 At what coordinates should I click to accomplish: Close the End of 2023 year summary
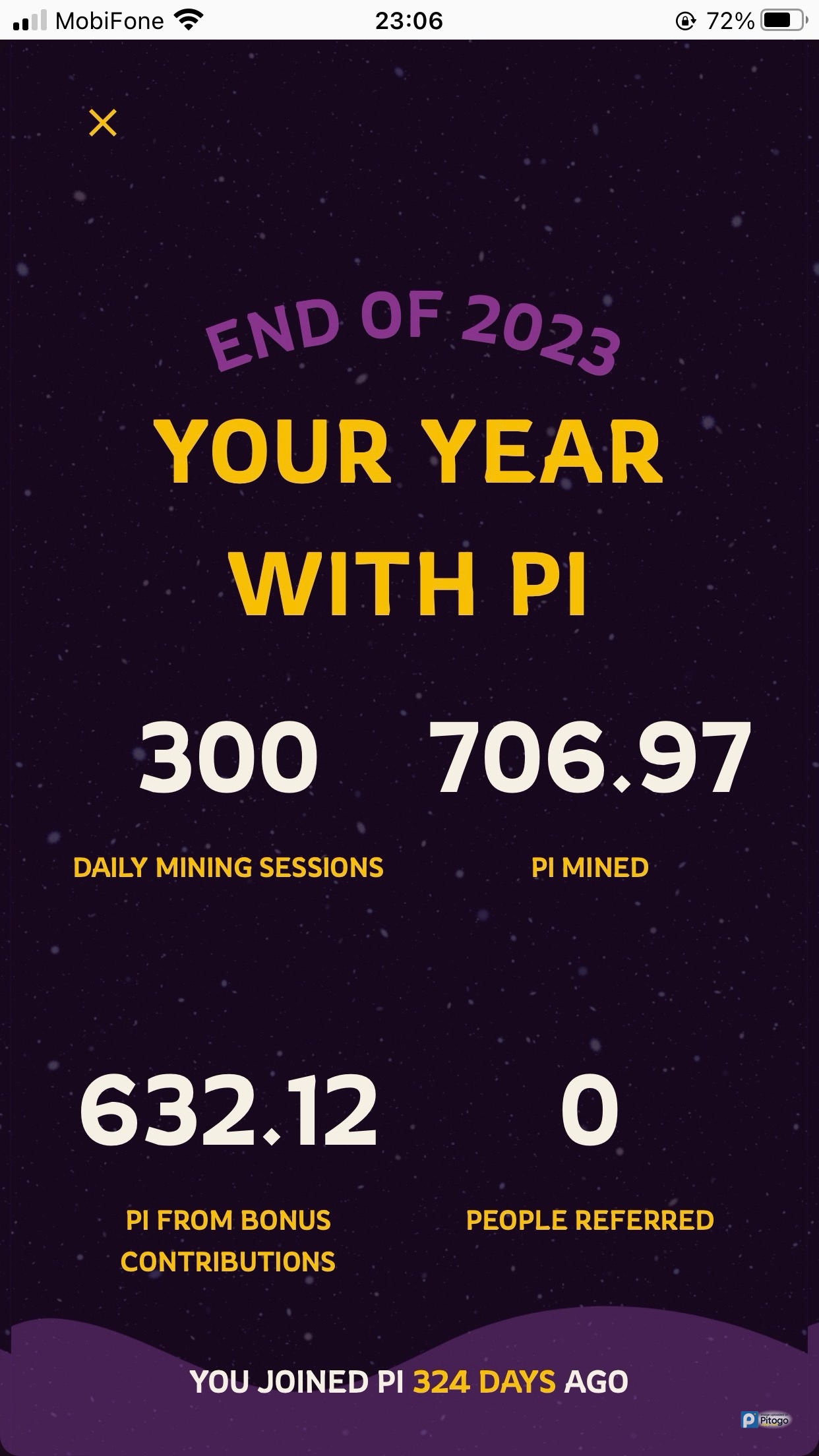[x=103, y=123]
